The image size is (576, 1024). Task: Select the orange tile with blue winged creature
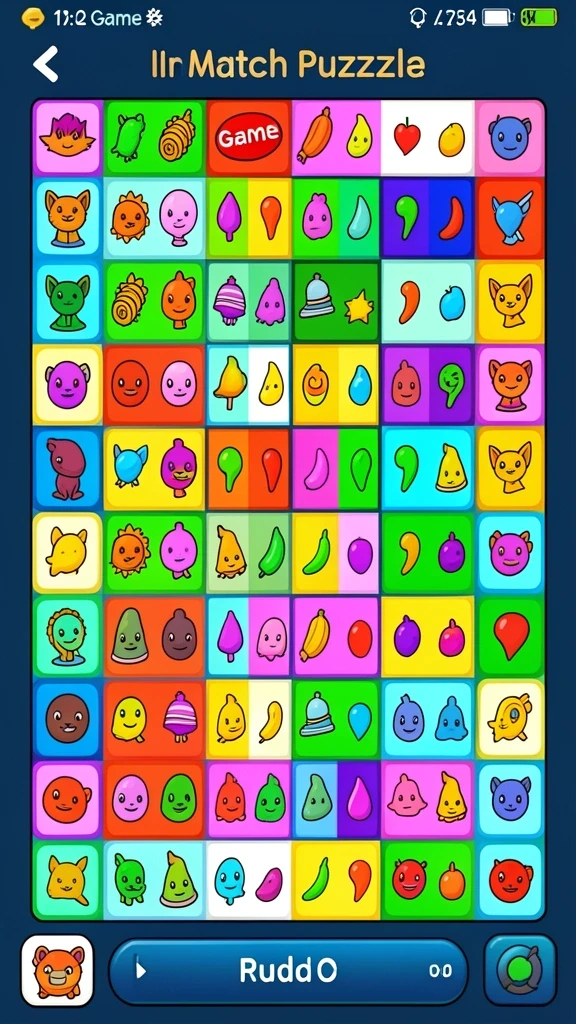pyautogui.click(x=511, y=219)
